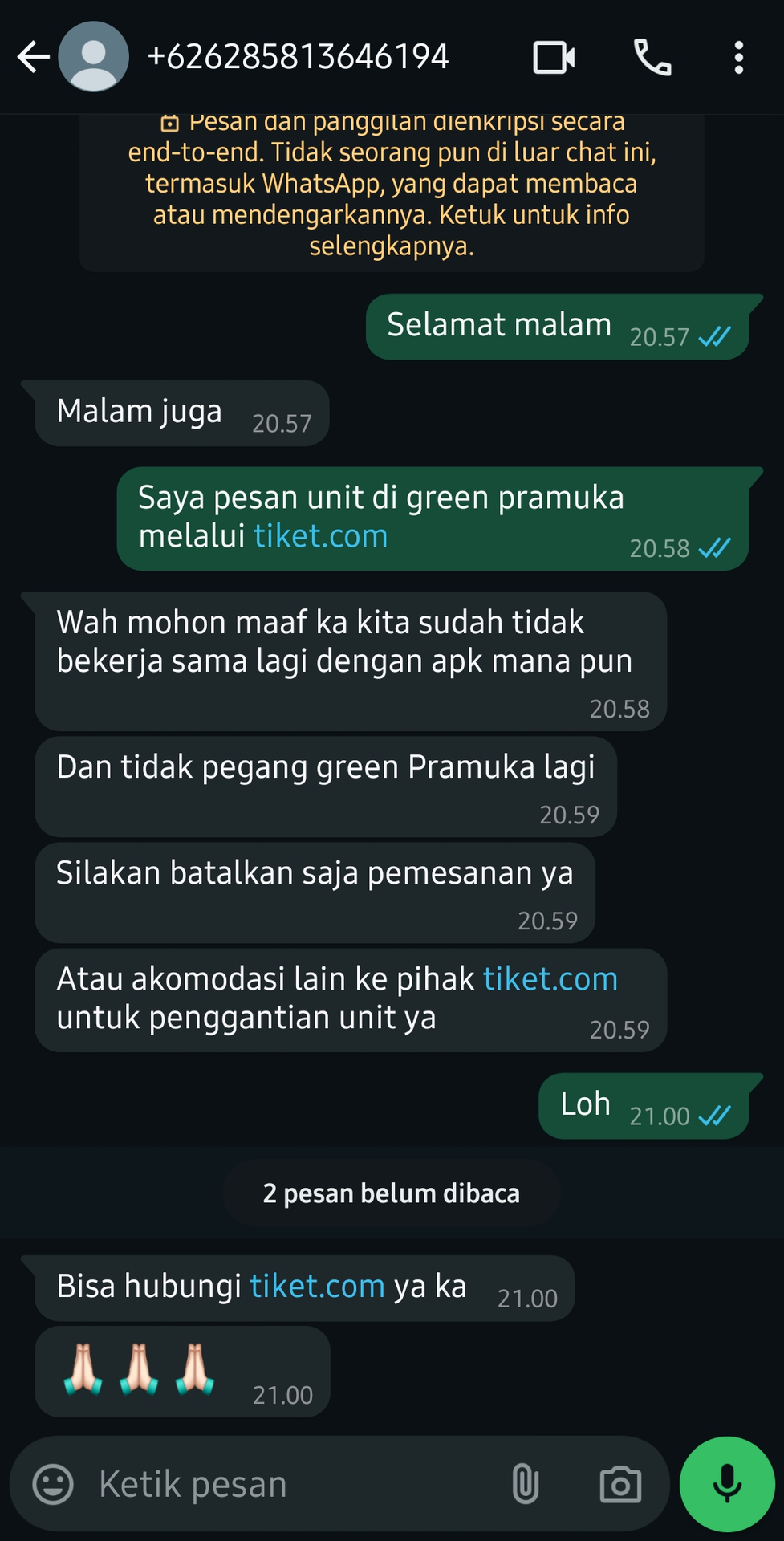Start a video call
The height and width of the screenshot is (1541, 784).
point(554,57)
